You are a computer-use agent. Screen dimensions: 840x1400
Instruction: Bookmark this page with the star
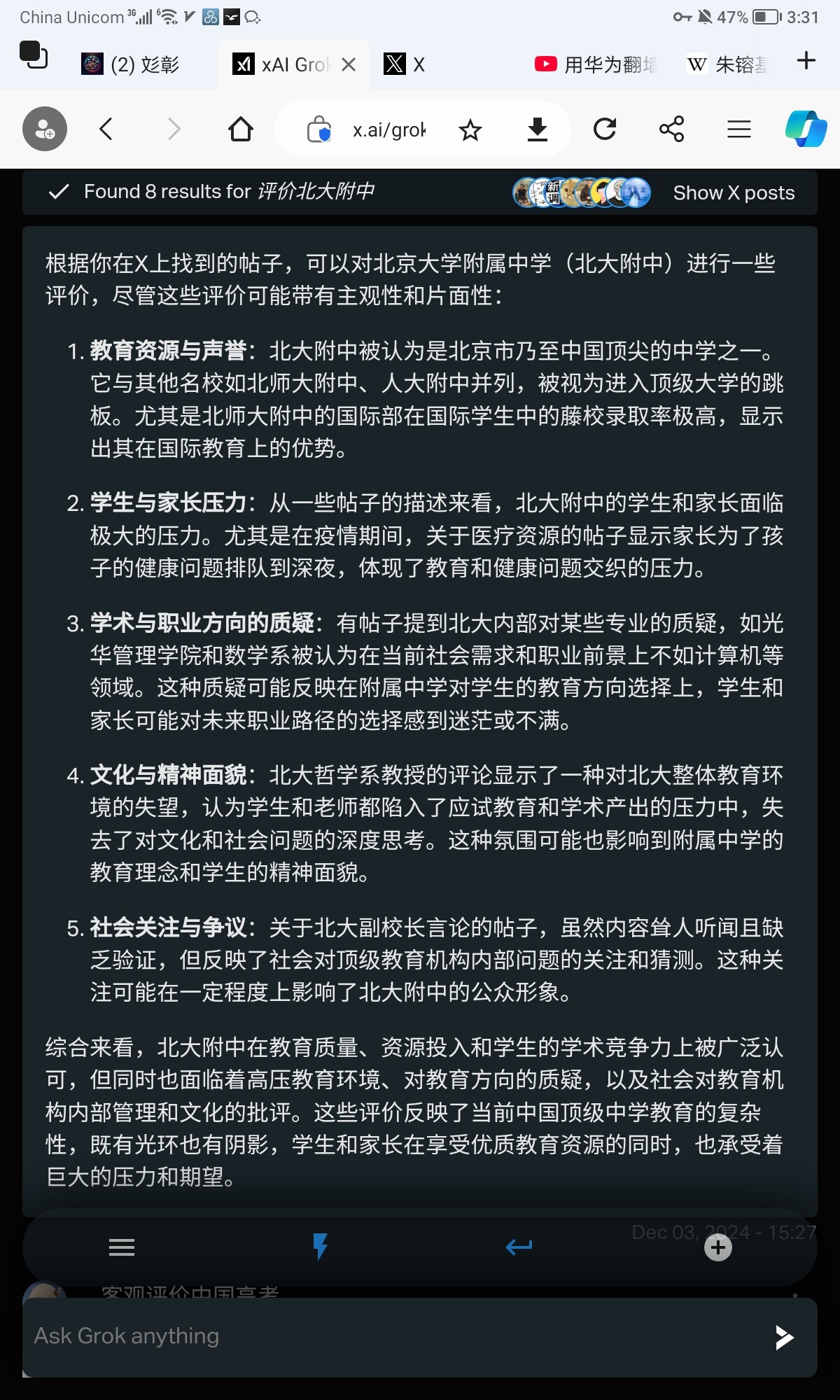(470, 129)
